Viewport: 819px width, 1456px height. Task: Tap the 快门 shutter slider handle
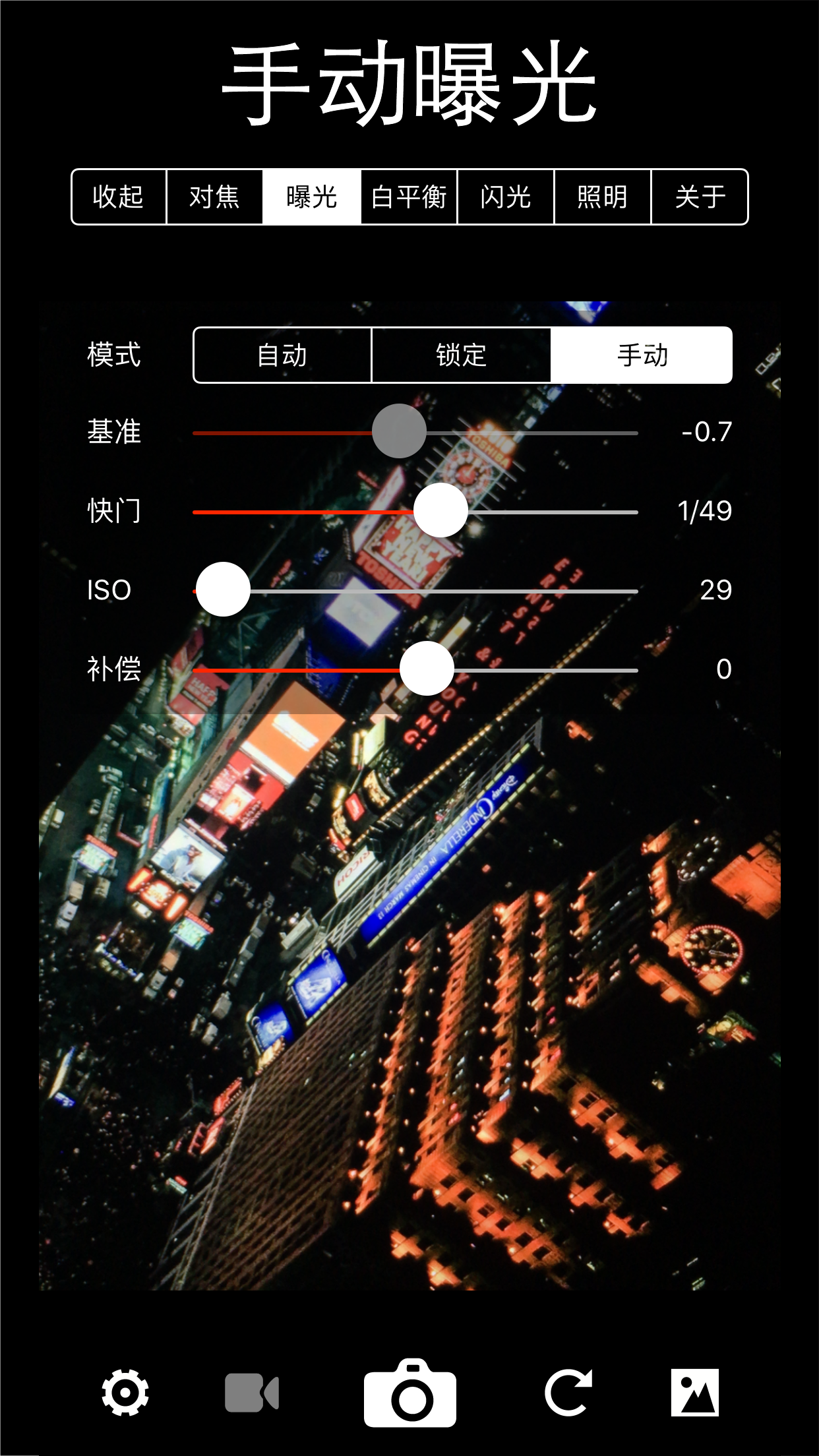point(440,510)
